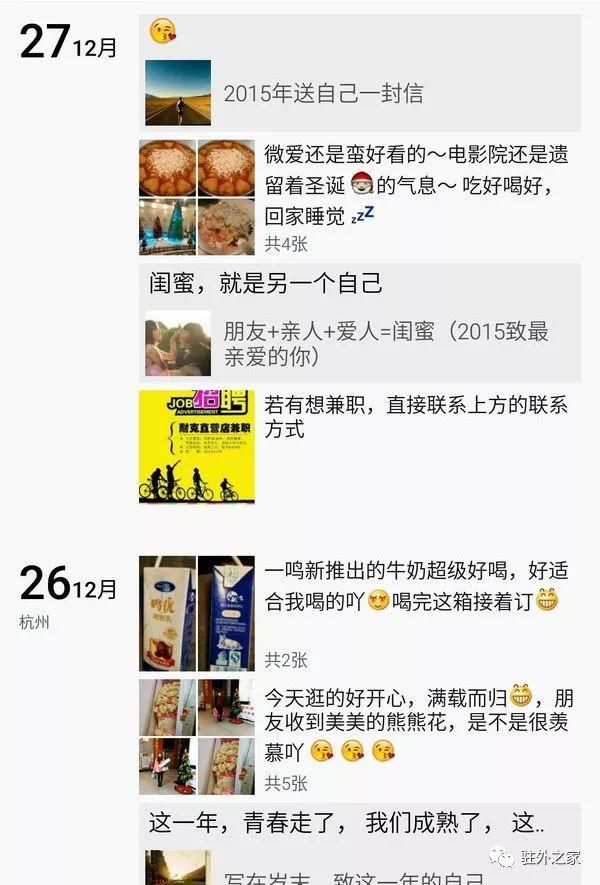
Task: View the 5-photo bear bouquet grid
Action: 197,737
